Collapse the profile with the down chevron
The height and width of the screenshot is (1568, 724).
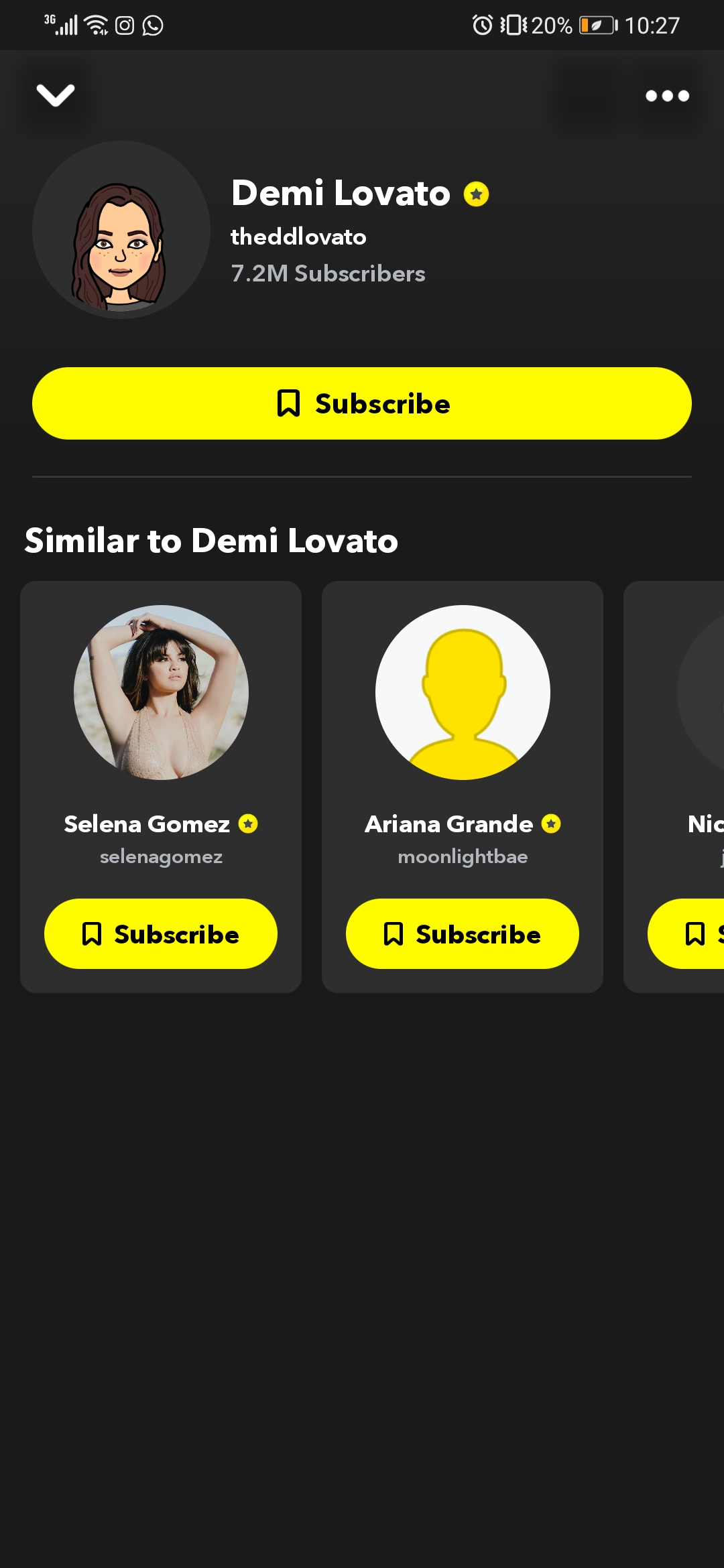click(56, 95)
